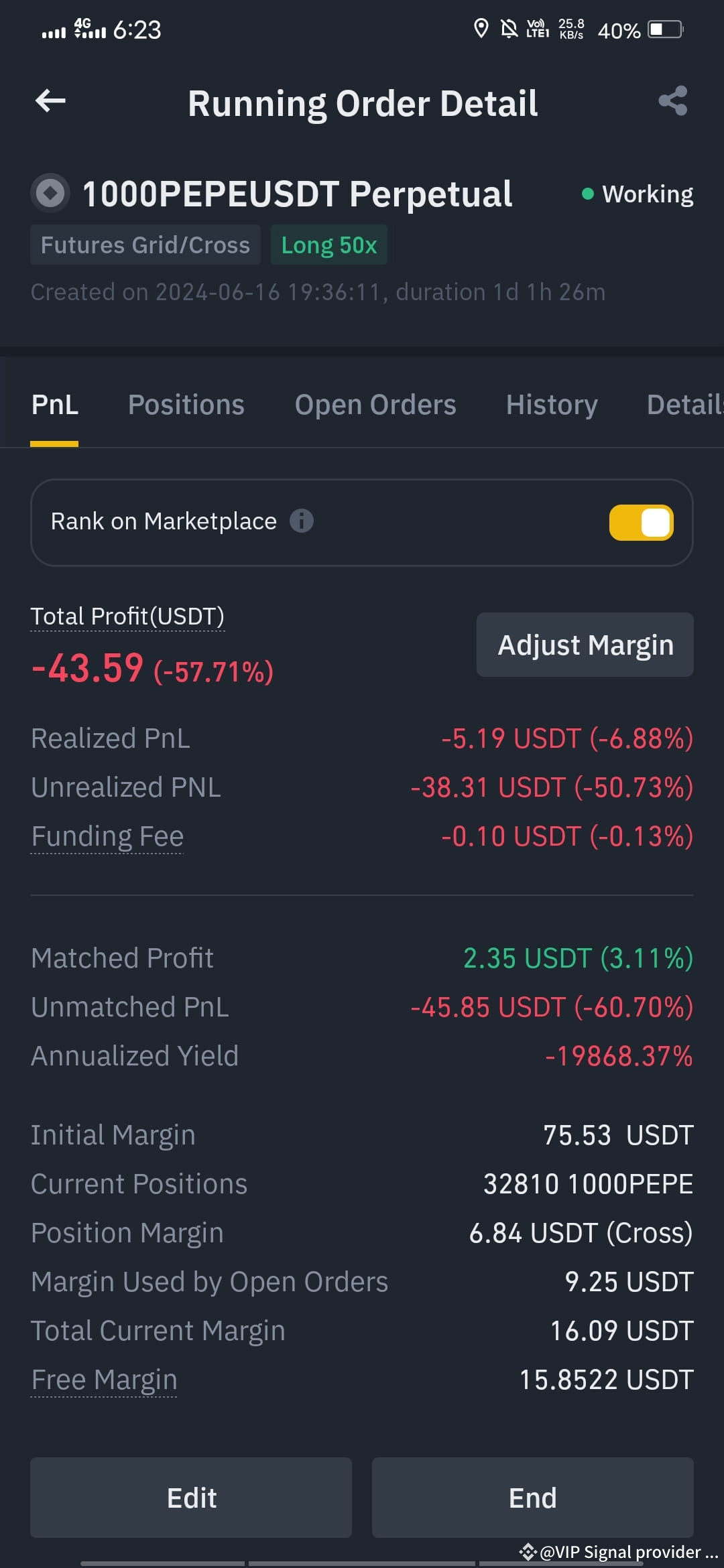This screenshot has width=724, height=1568.
Task: Open Total Profit(USDT) explanation
Action: click(127, 616)
